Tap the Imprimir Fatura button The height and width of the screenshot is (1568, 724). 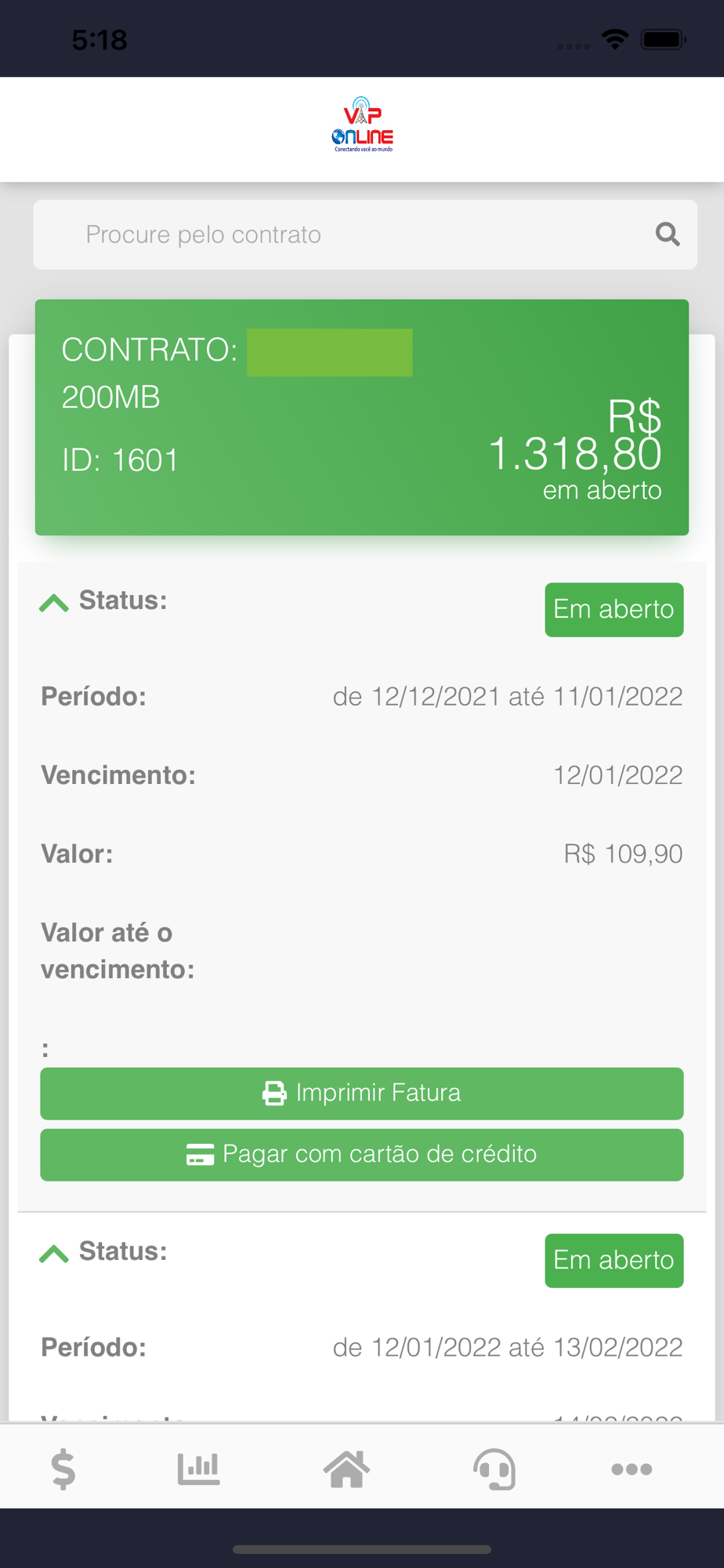[x=362, y=1093]
